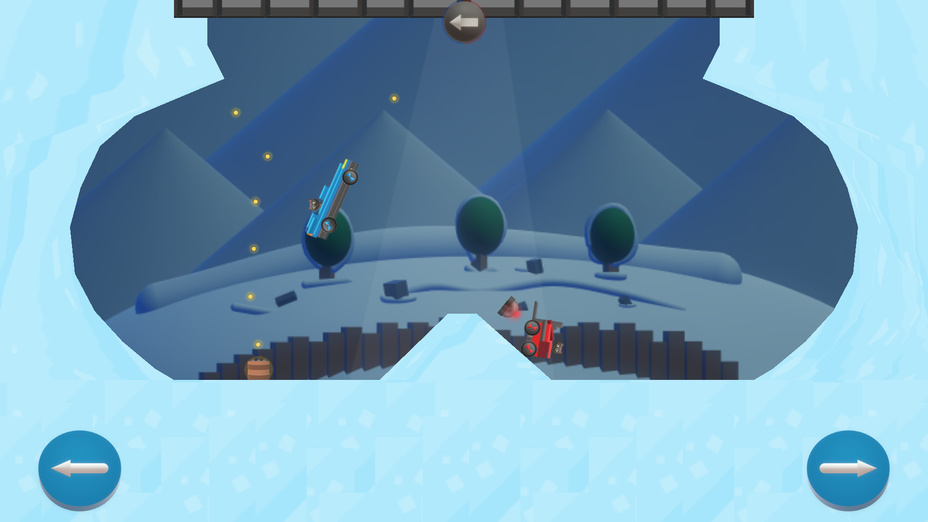Drive the car with the left arrow button
The image size is (928, 522).
pyautogui.click(x=80, y=468)
